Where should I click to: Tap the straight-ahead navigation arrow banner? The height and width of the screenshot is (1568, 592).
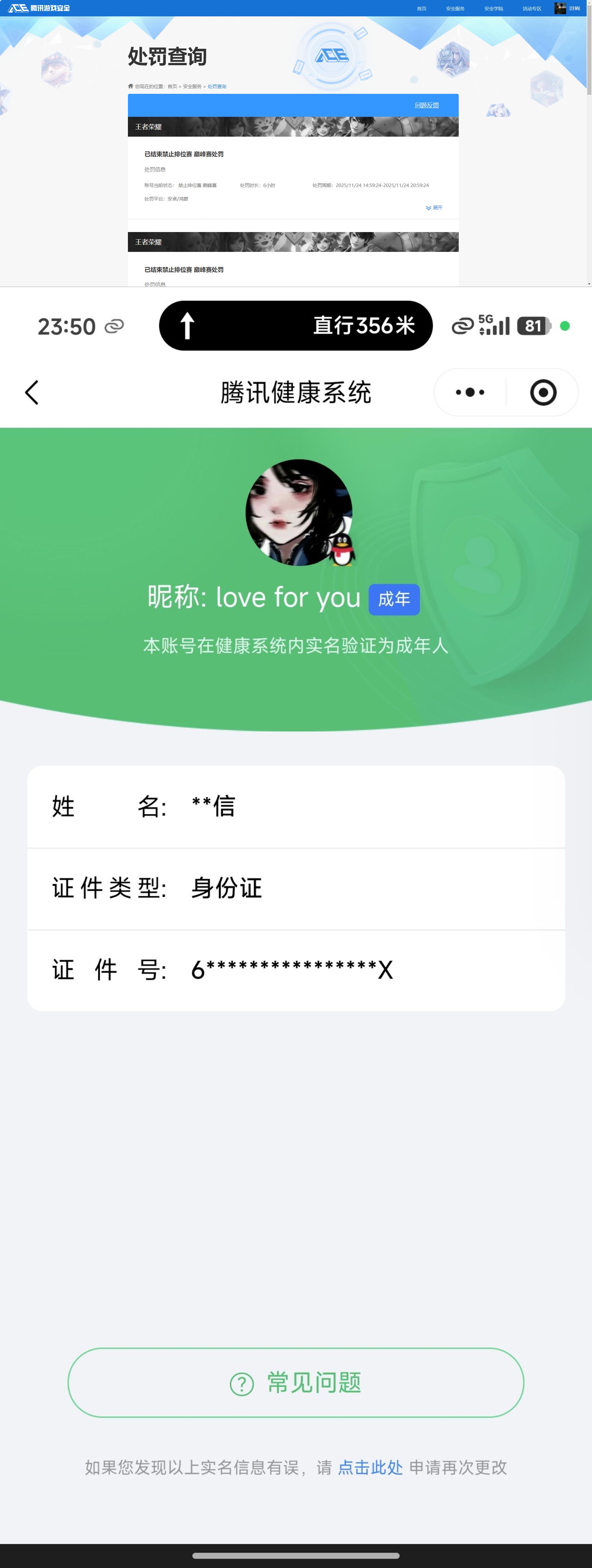296,326
